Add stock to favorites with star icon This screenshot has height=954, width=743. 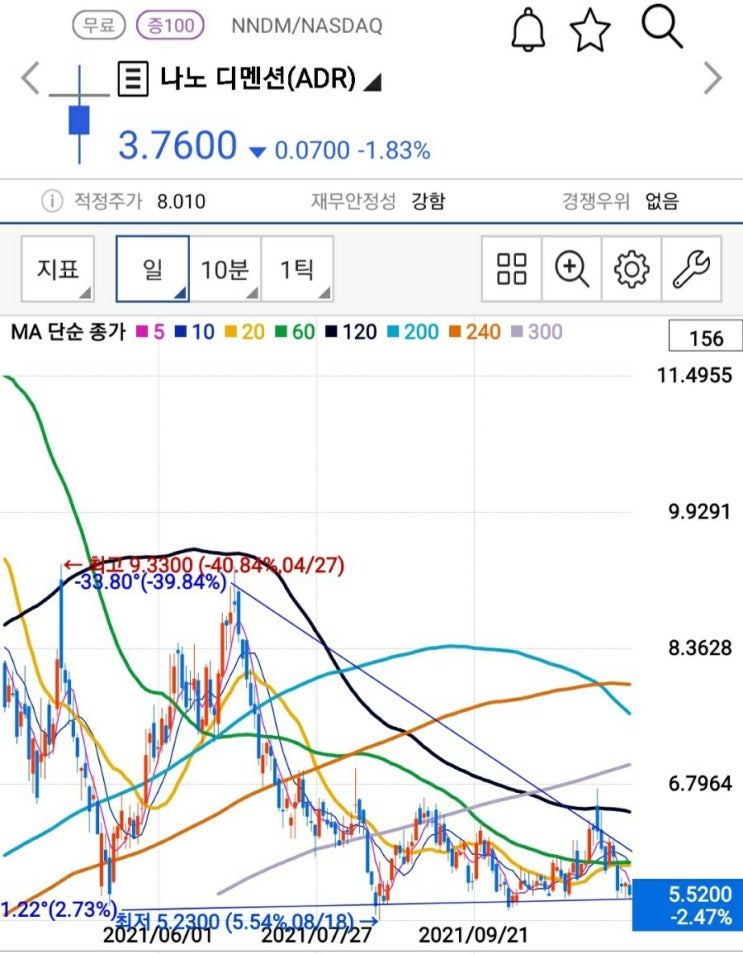click(592, 29)
